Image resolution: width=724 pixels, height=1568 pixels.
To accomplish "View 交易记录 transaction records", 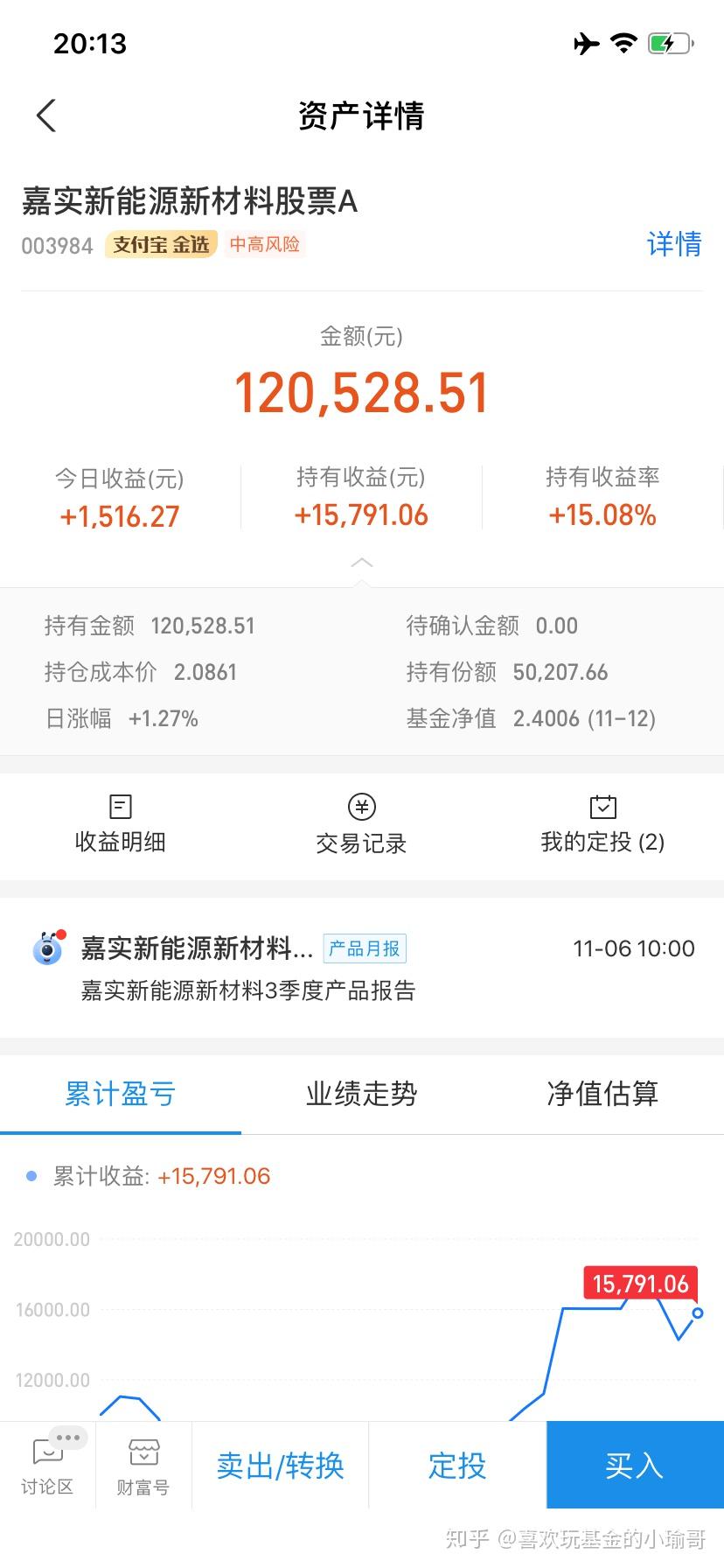I will click(361, 825).
